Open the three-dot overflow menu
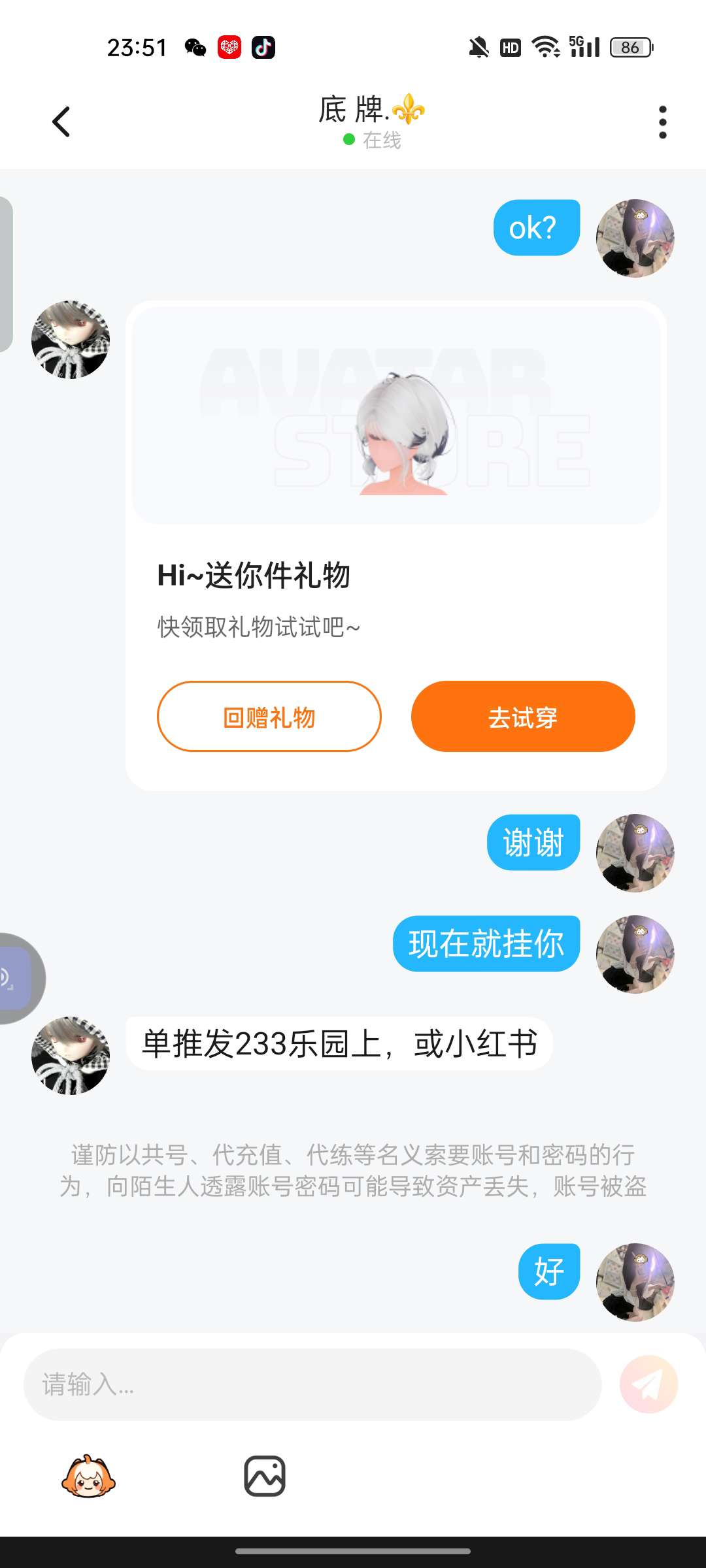706x1568 pixels. tap(662, 122)
